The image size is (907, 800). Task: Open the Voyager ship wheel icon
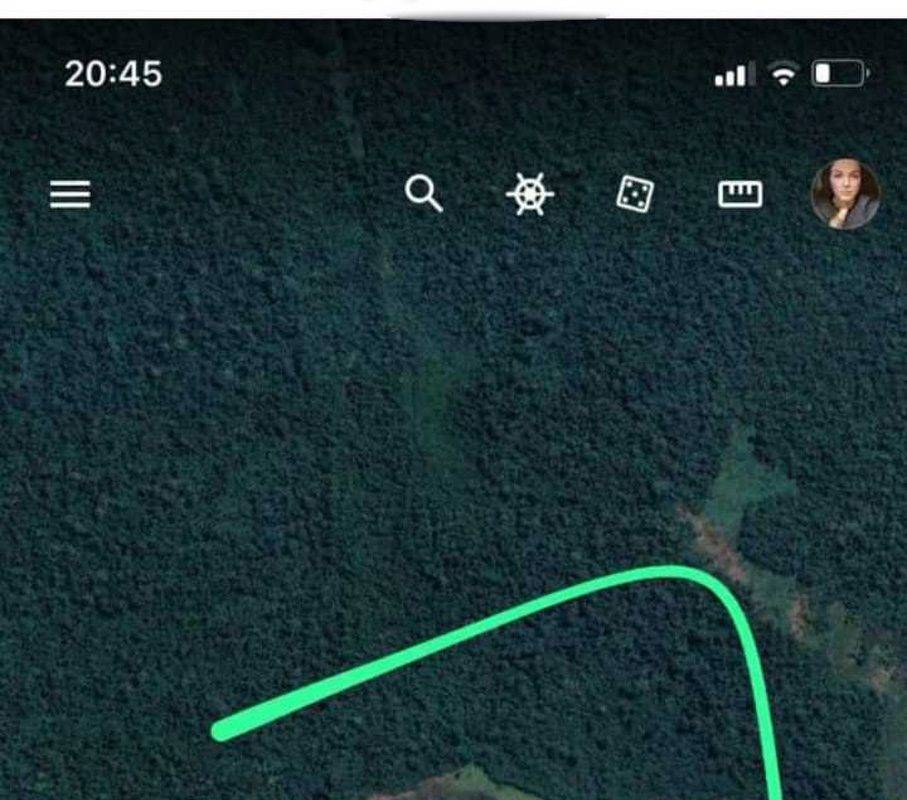[530, 193]
